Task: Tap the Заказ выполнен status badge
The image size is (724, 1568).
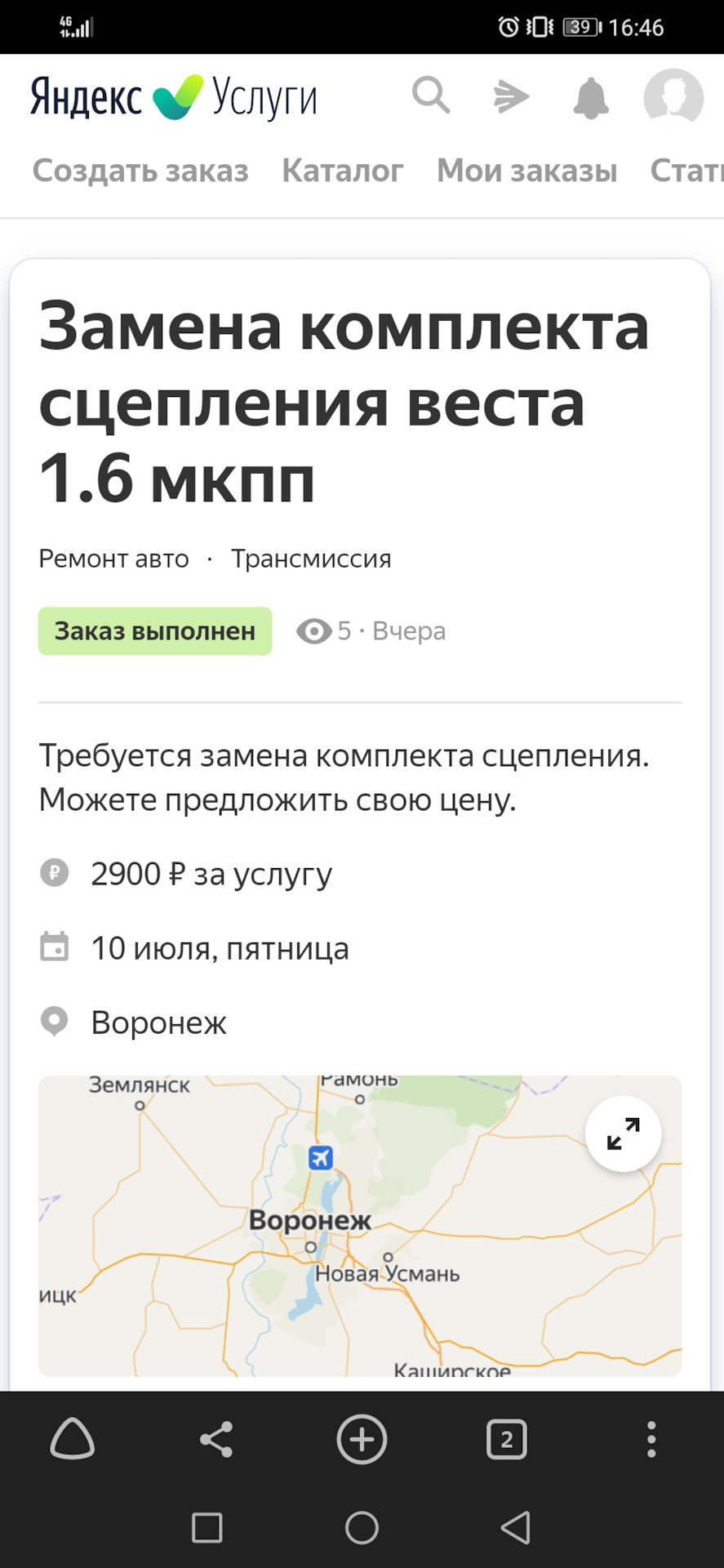Action: (154, 630)
